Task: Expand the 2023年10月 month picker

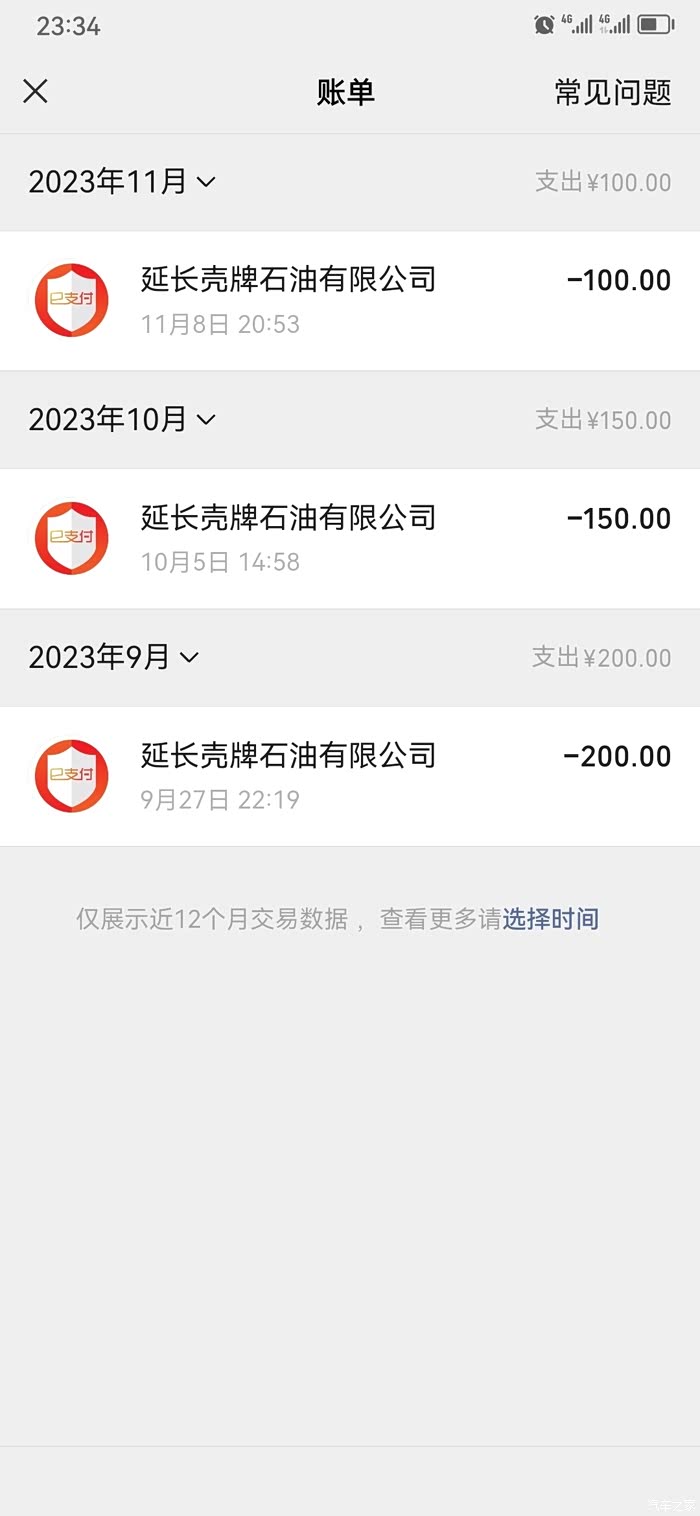Action: [x=122, y=420]
